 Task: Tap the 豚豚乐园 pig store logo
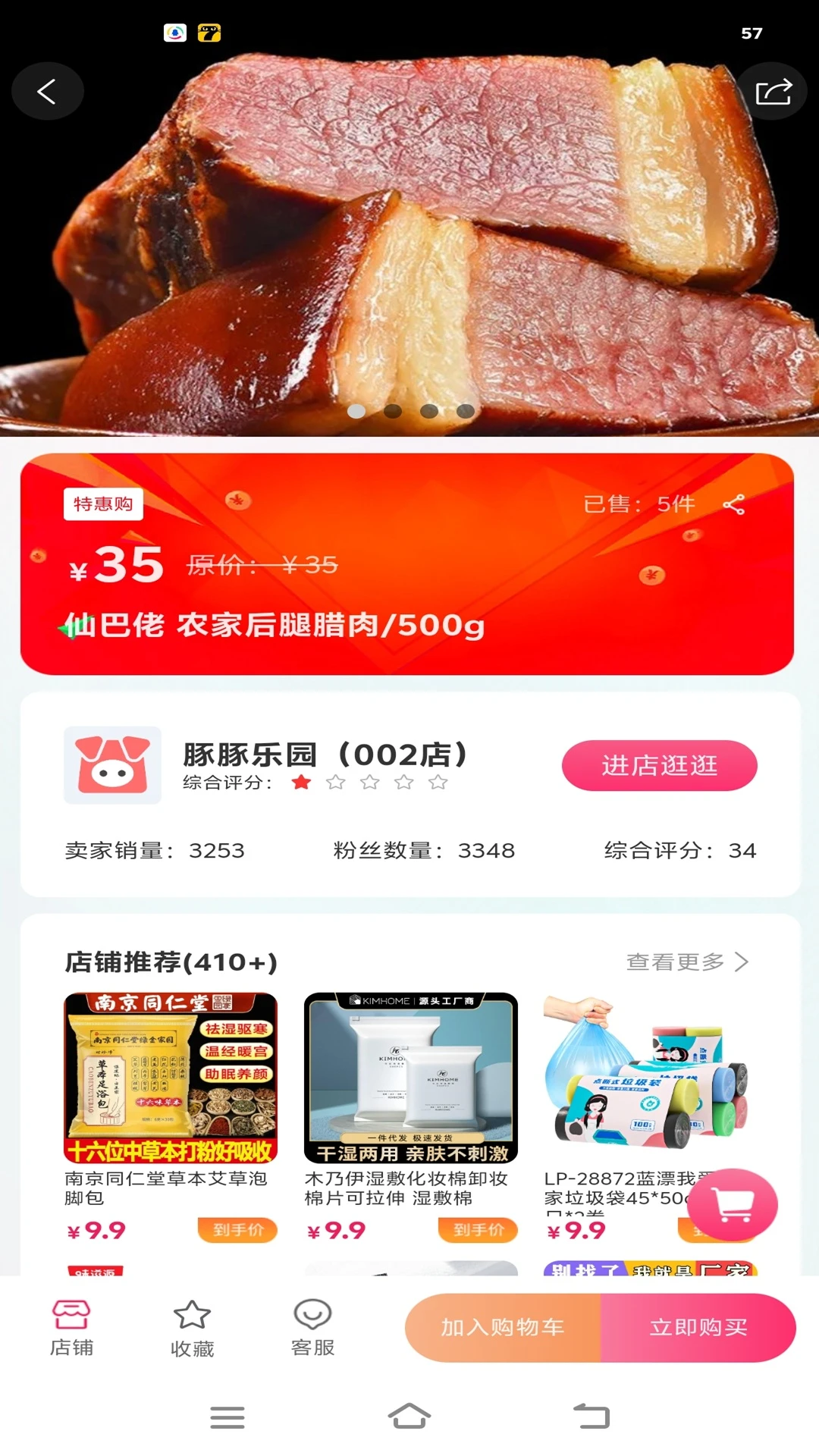point(114,765)
